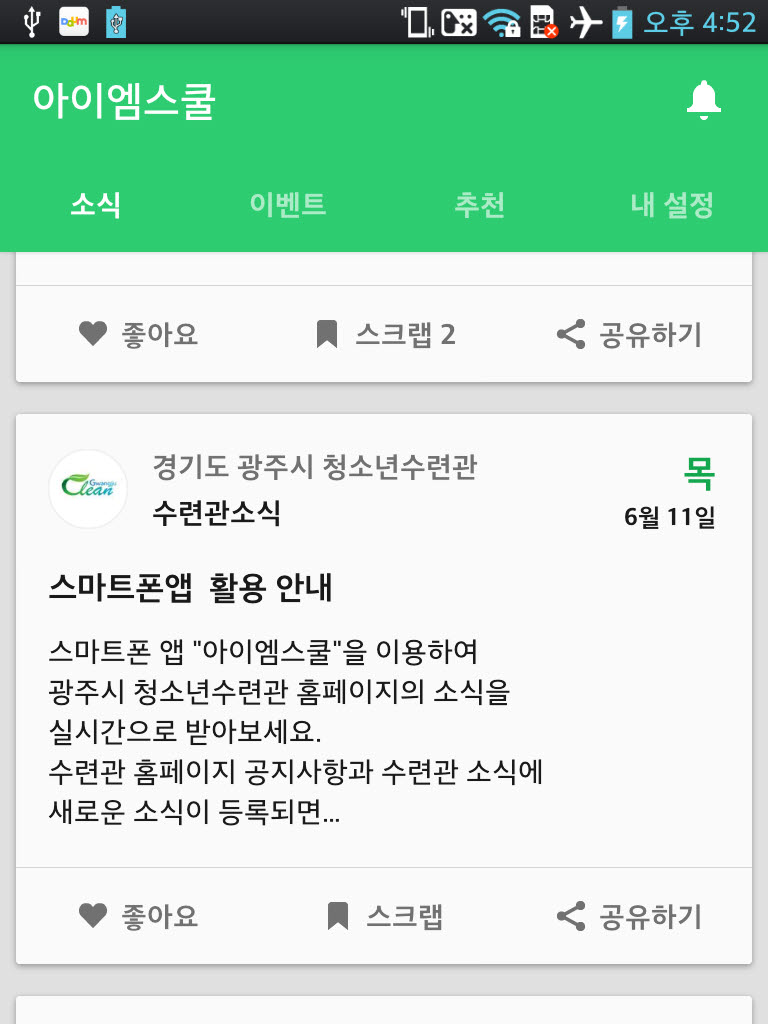The height and width of the screenshot is (1024, 768).
Task: Share the post above showing 스크랩 2
Action: tap(629, 334)
